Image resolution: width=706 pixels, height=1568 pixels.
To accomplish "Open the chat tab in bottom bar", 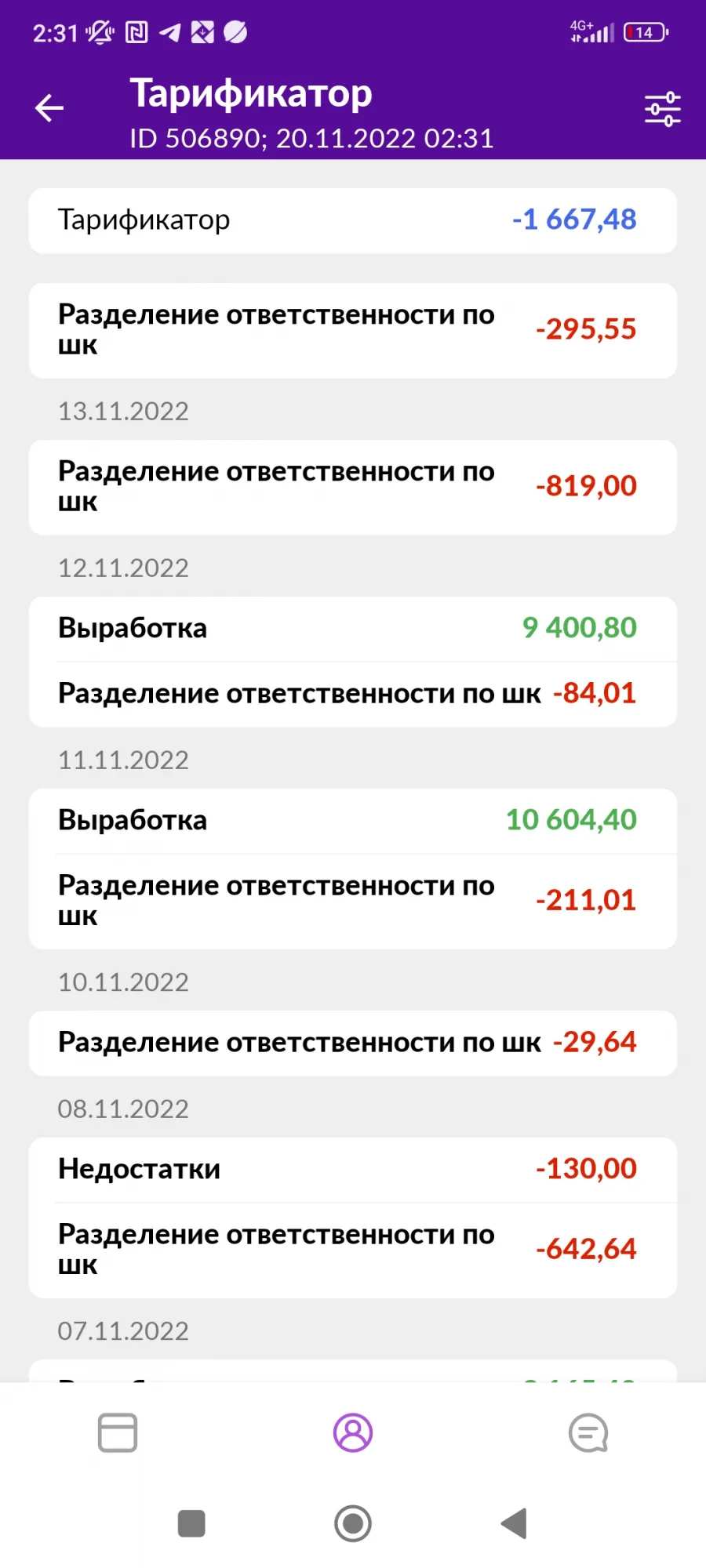I will coord(588,1433).
